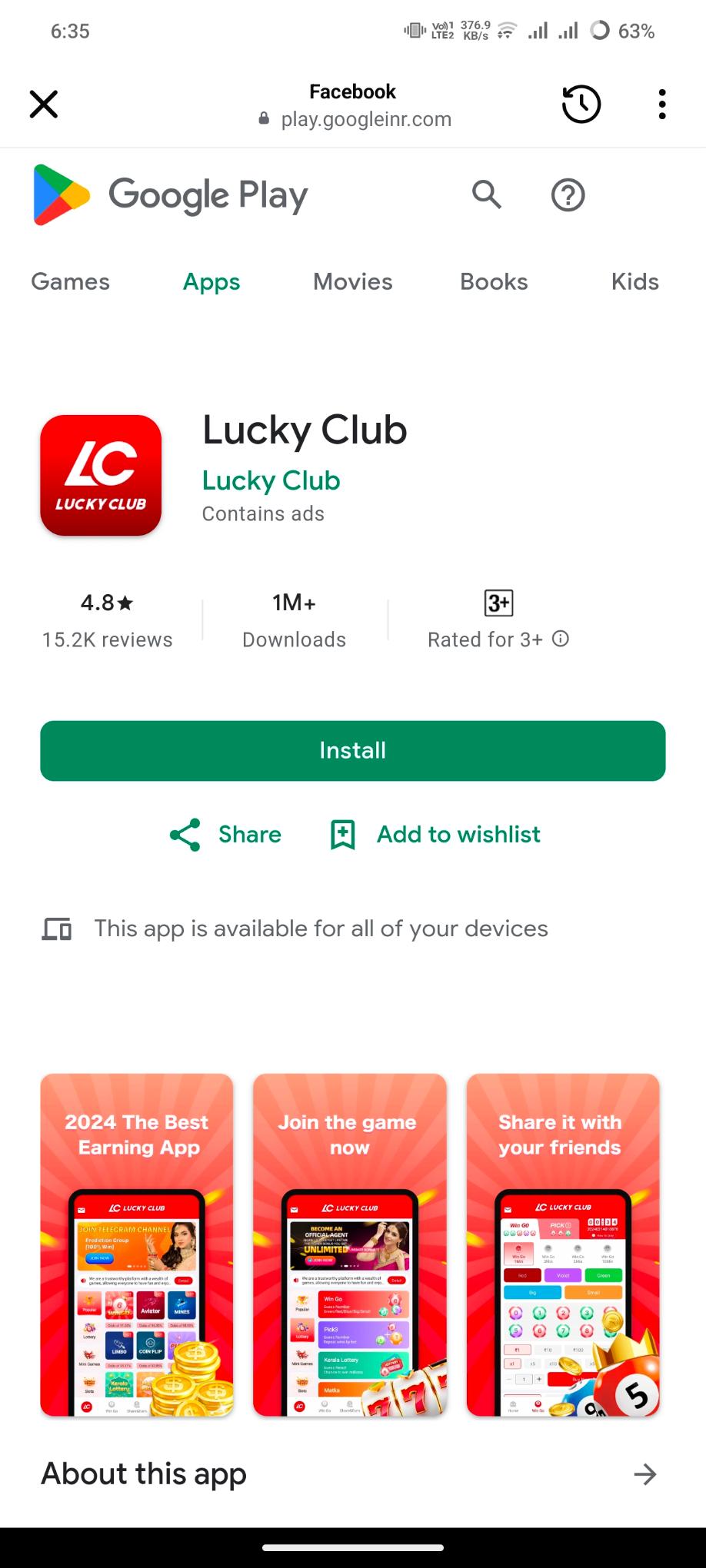The height and width of the screenshot is (1568, 706).
Task: Switch to the Kids tab
Action: pyautogui.click(x=634, y=282)
